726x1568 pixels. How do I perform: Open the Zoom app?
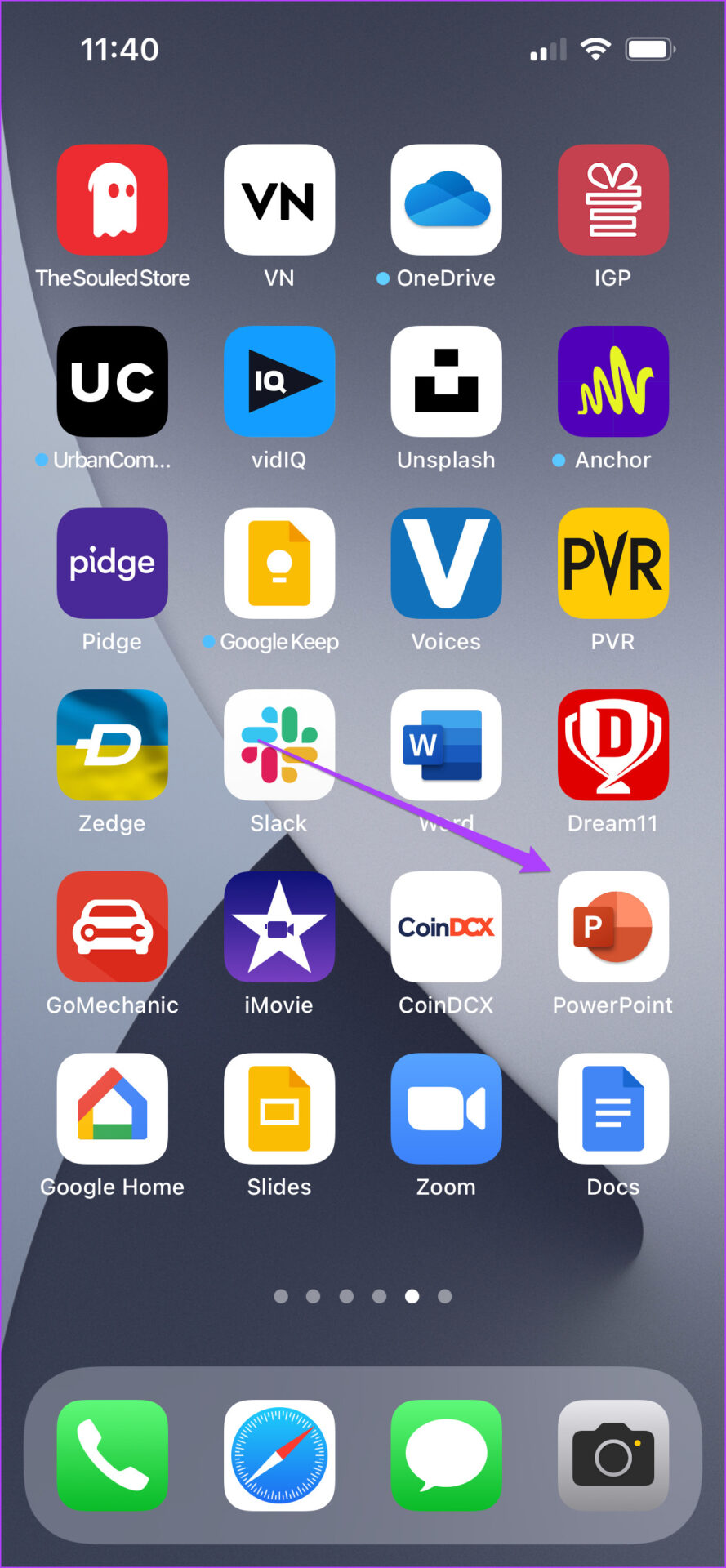point(446,1108)
